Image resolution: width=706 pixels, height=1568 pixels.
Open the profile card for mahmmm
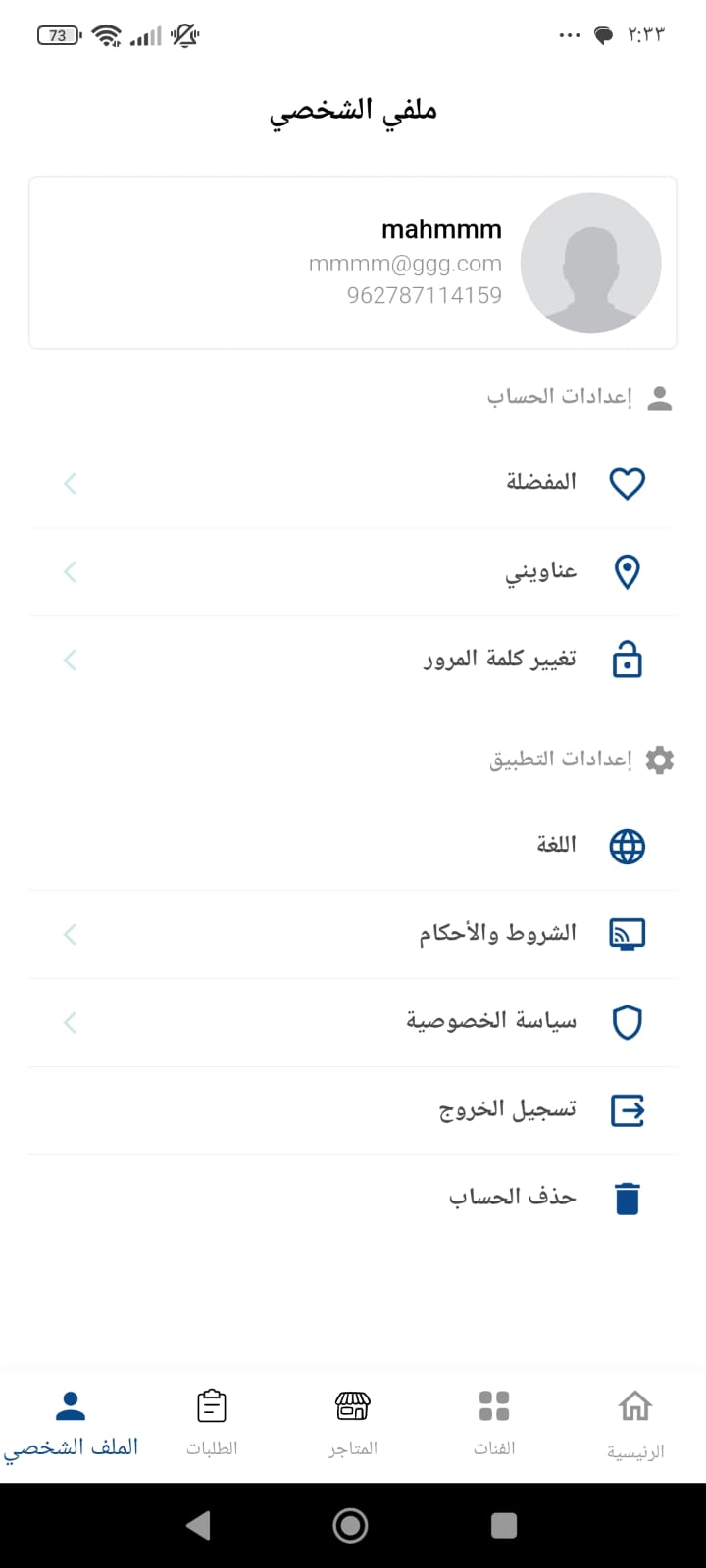353,263
